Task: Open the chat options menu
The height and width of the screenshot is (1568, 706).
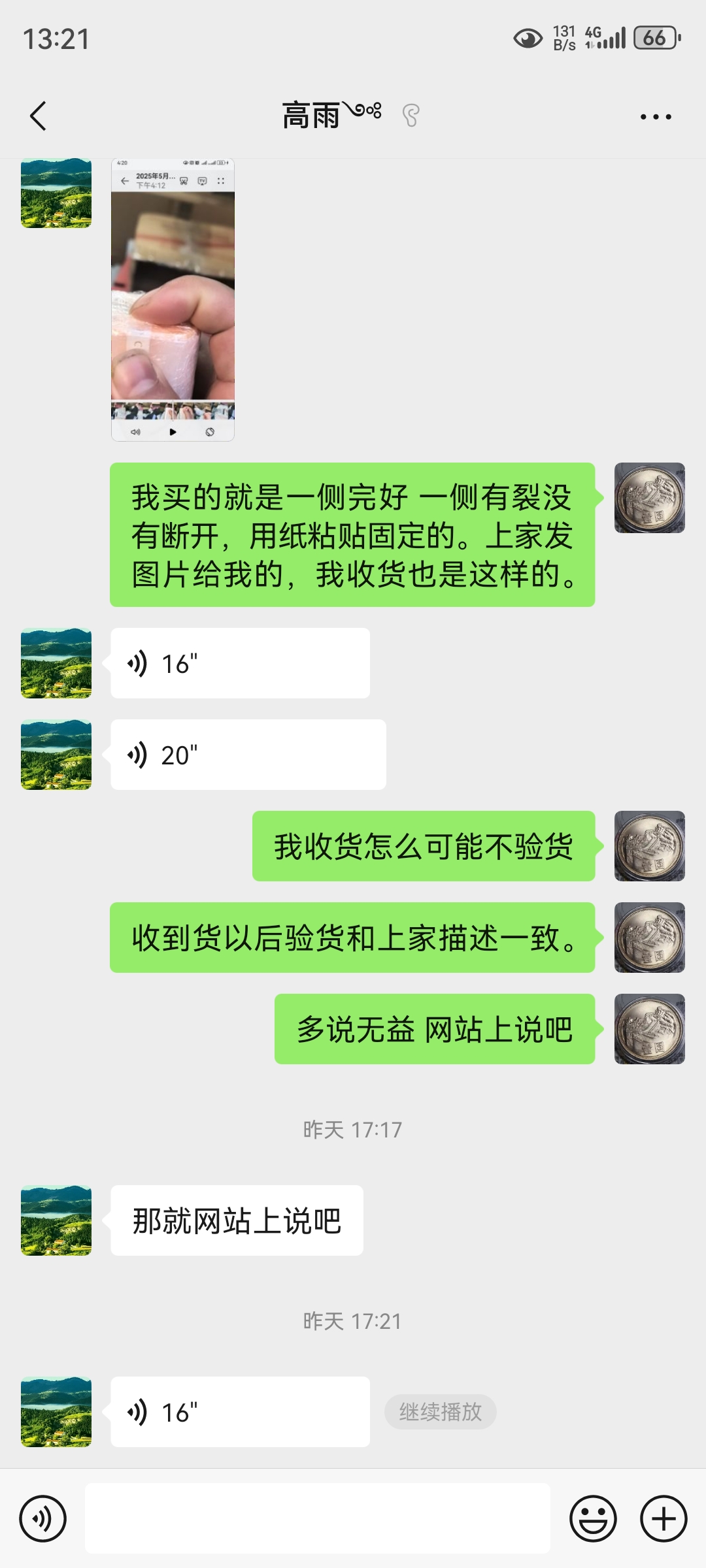Action: click(x=656, y=117)
